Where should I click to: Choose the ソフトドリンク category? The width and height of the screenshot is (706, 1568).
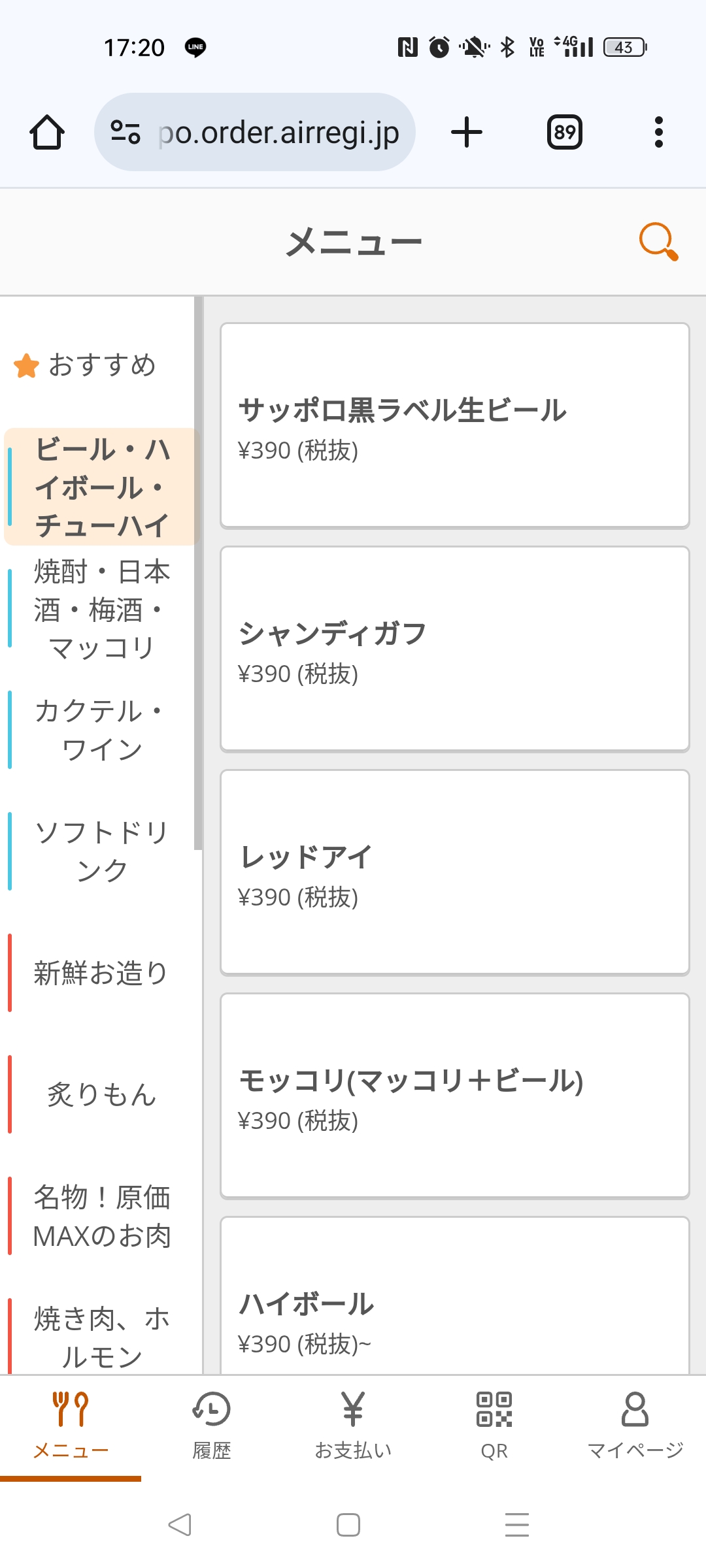[99, 851]
